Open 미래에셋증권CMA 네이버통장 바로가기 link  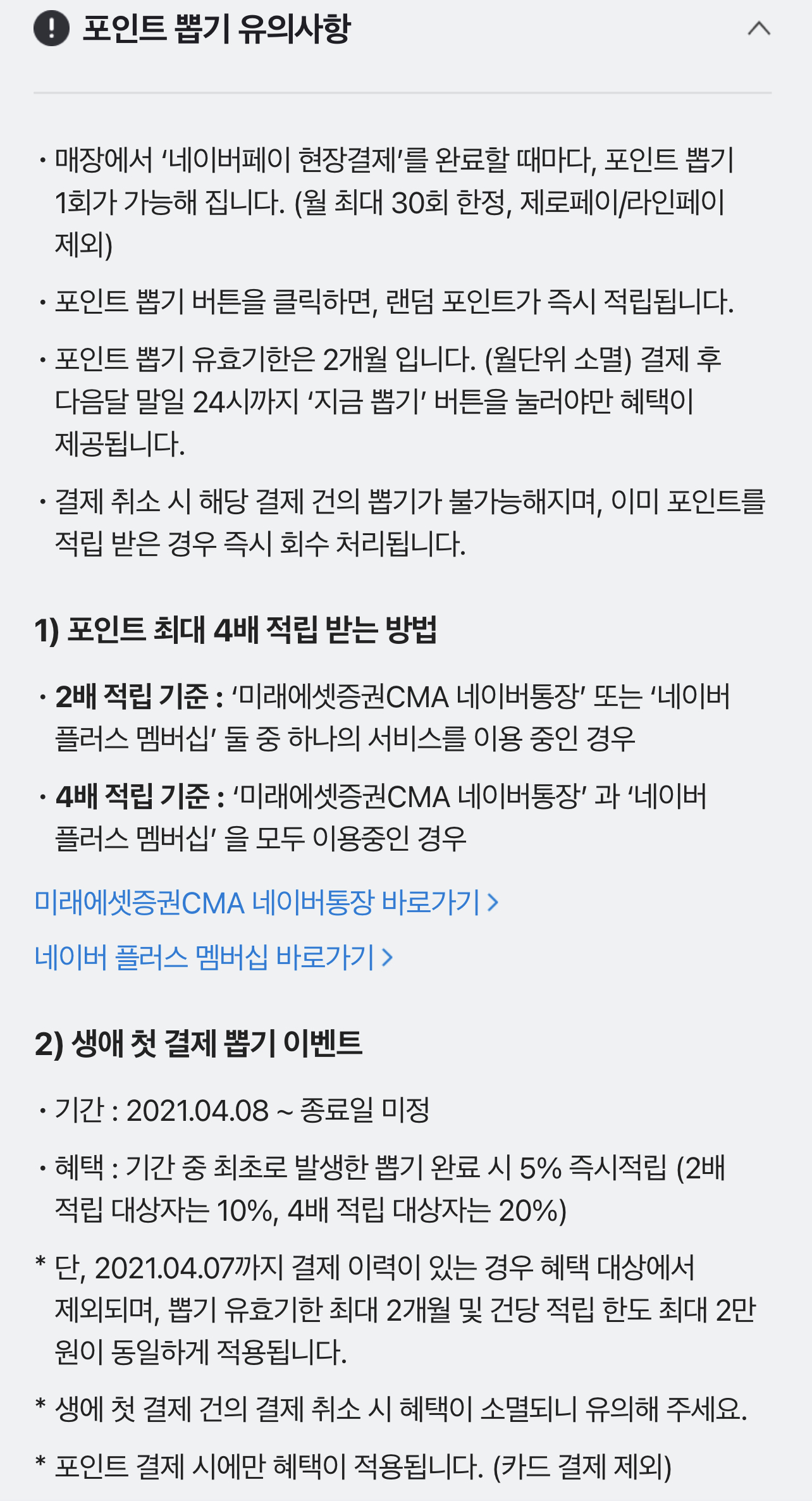coord(266,903)
